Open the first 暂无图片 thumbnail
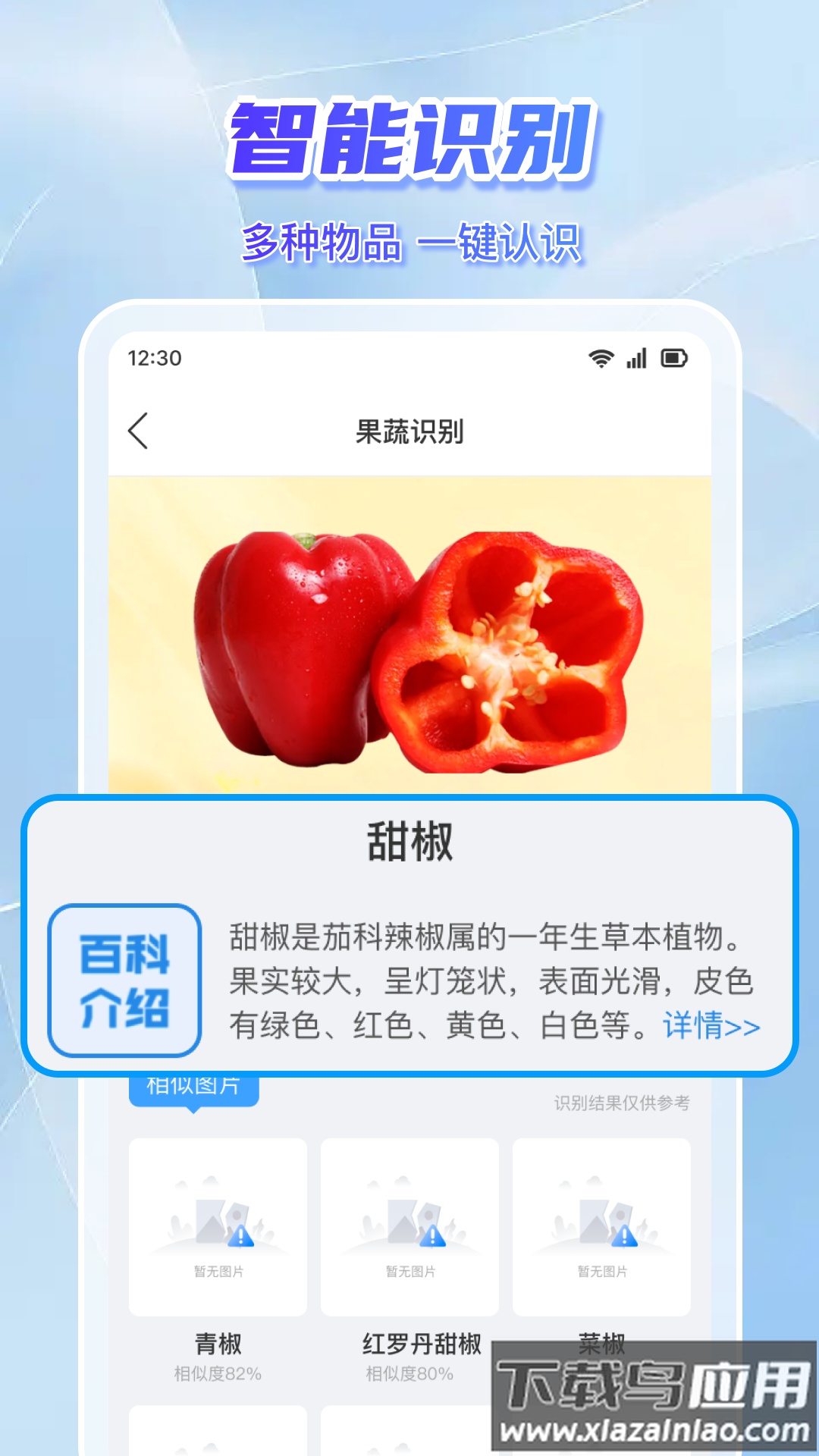The image size is (819, 1456). (218, 1228)
